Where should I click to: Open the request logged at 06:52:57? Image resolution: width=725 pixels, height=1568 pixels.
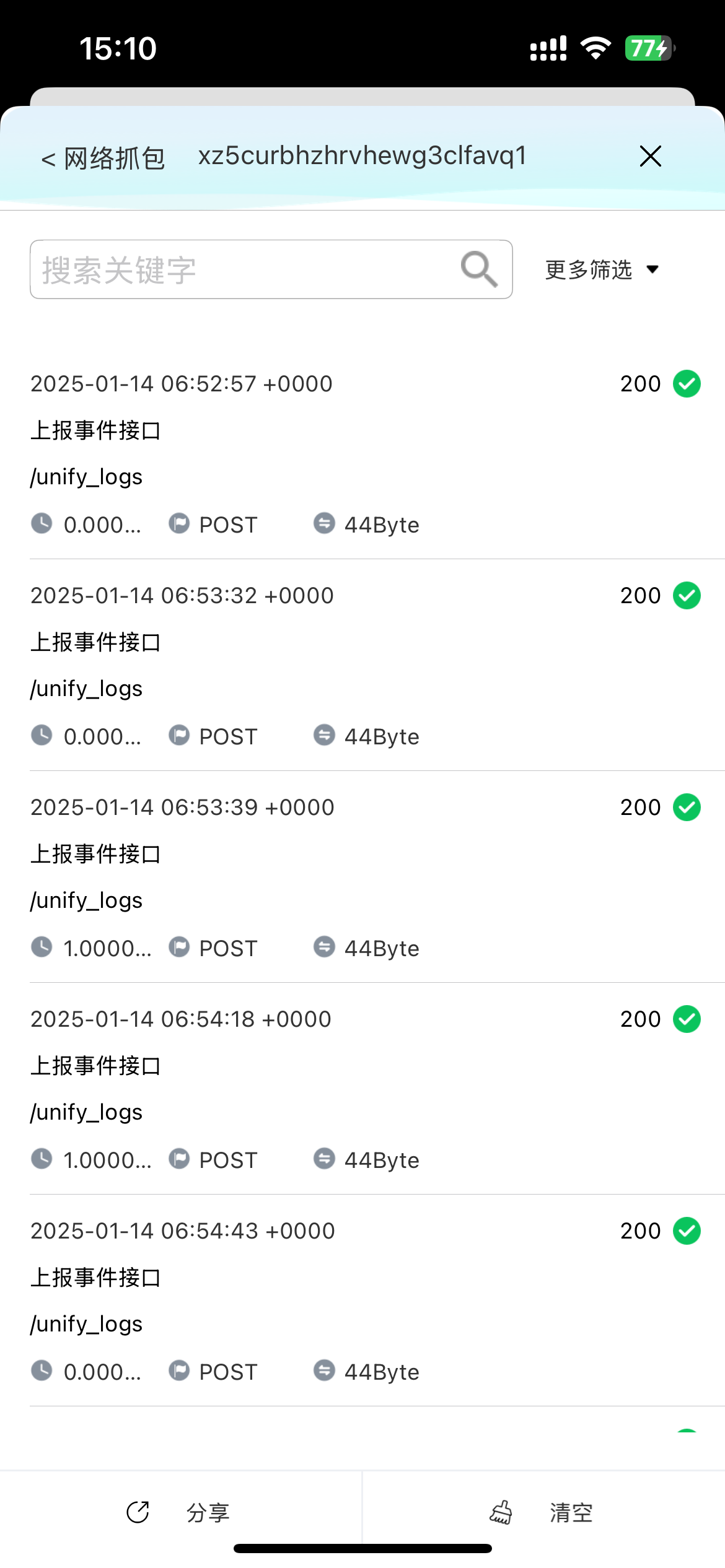[x=362, y=453]
